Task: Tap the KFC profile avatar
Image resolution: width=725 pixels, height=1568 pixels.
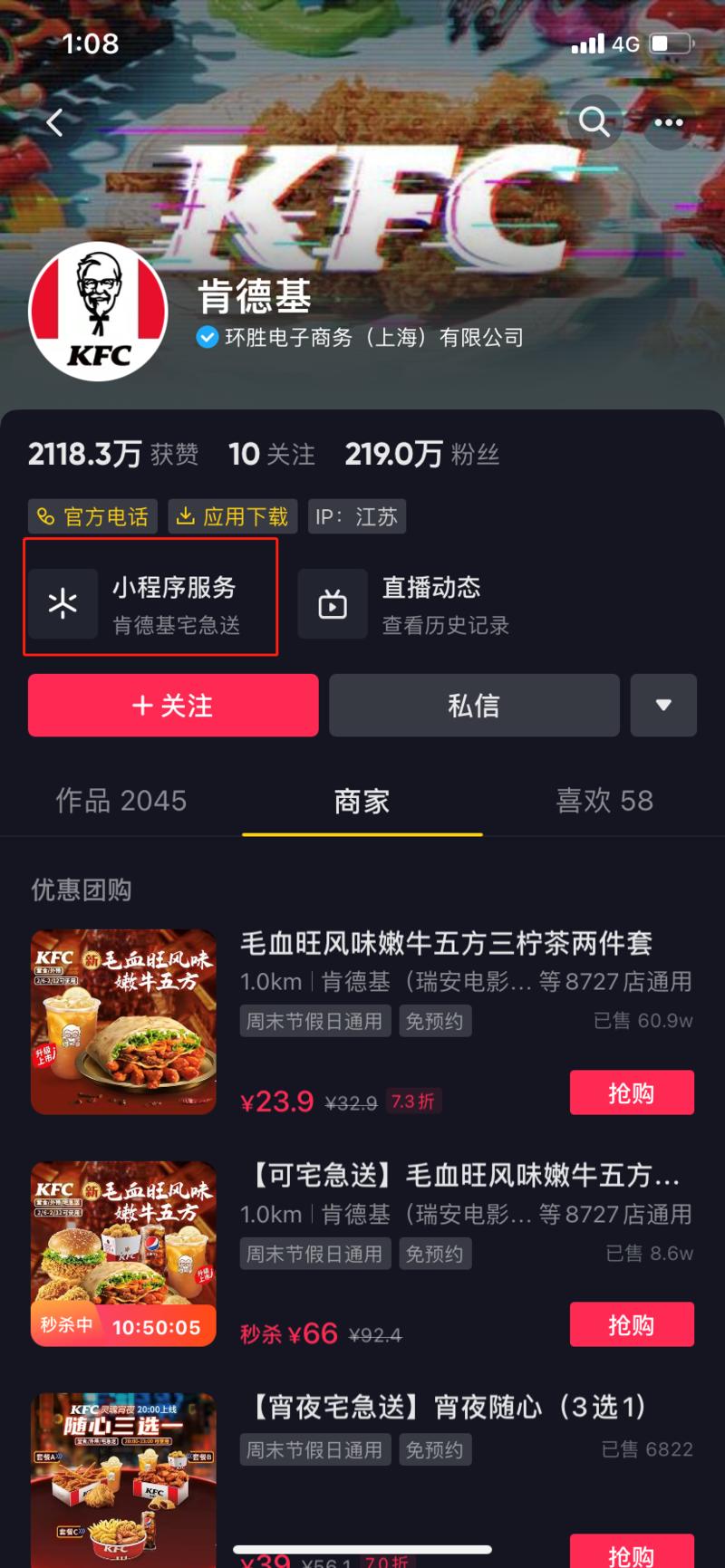Action: pyautogui.click(x=99, y=312)
